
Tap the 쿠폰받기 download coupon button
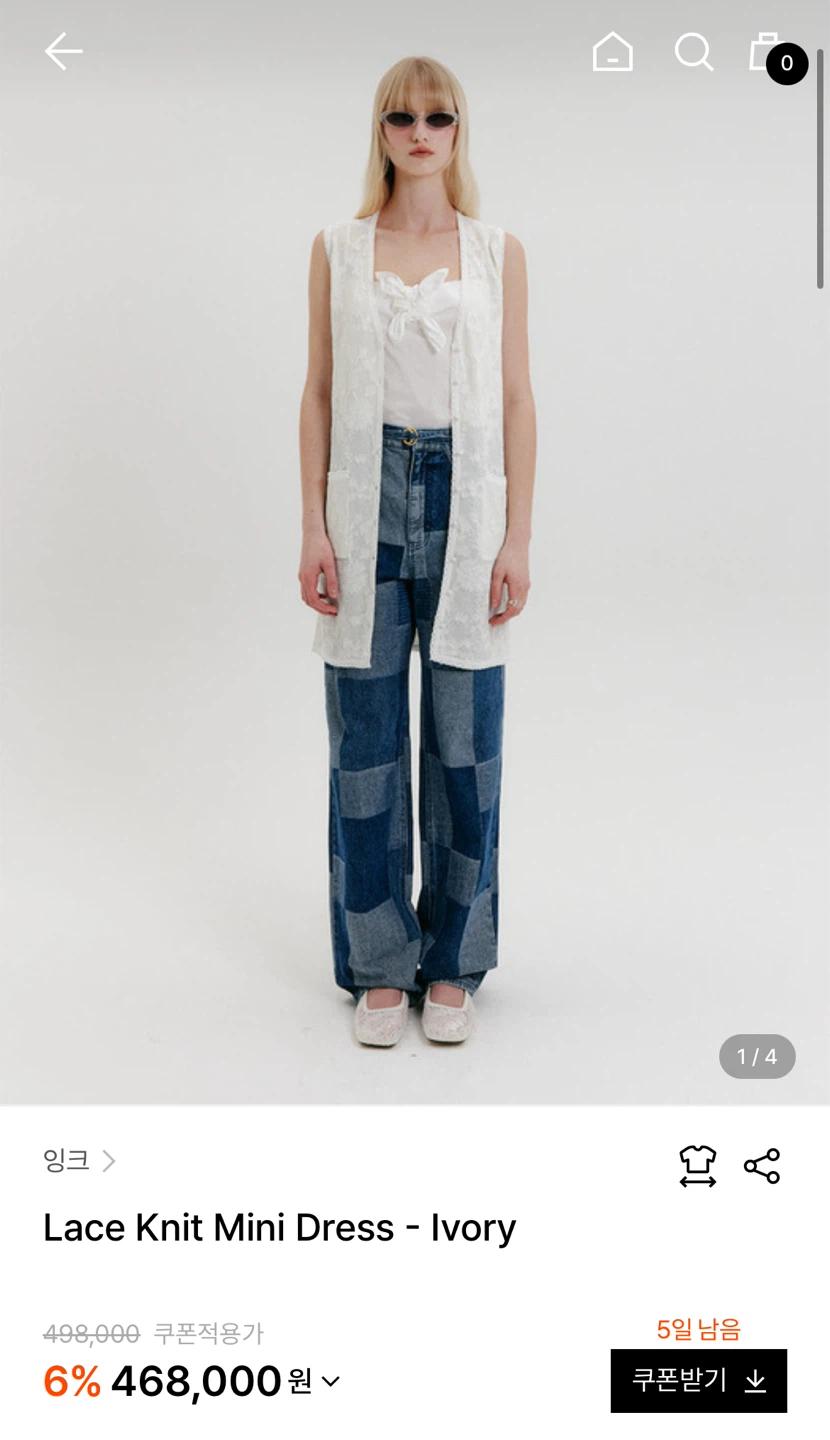pos(698,1381)
